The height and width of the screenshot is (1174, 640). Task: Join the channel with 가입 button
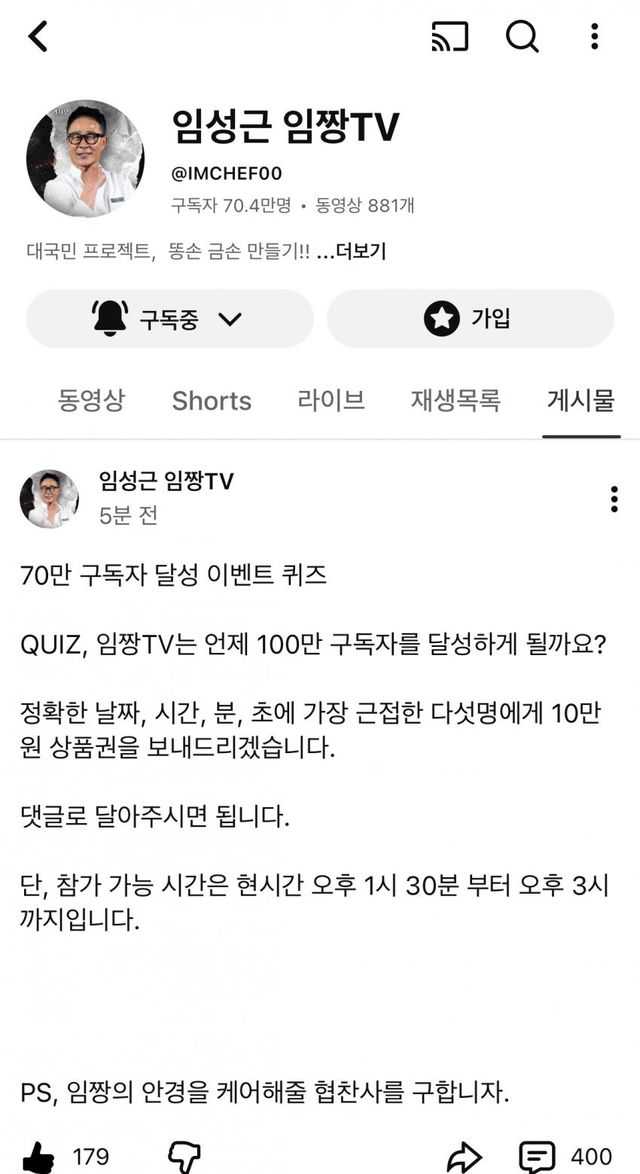tap(470, 319)
